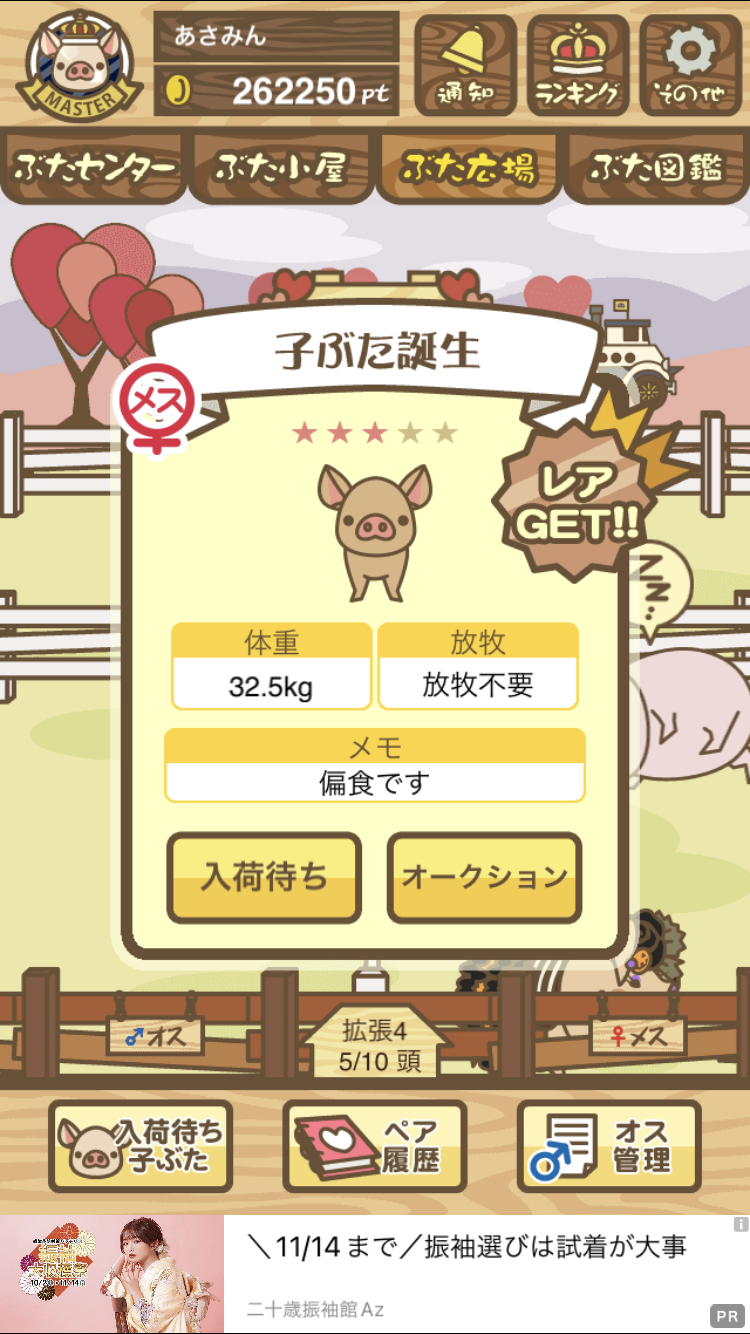
Task: Open その他 settings gear
Action: click(x=691, y=65)
